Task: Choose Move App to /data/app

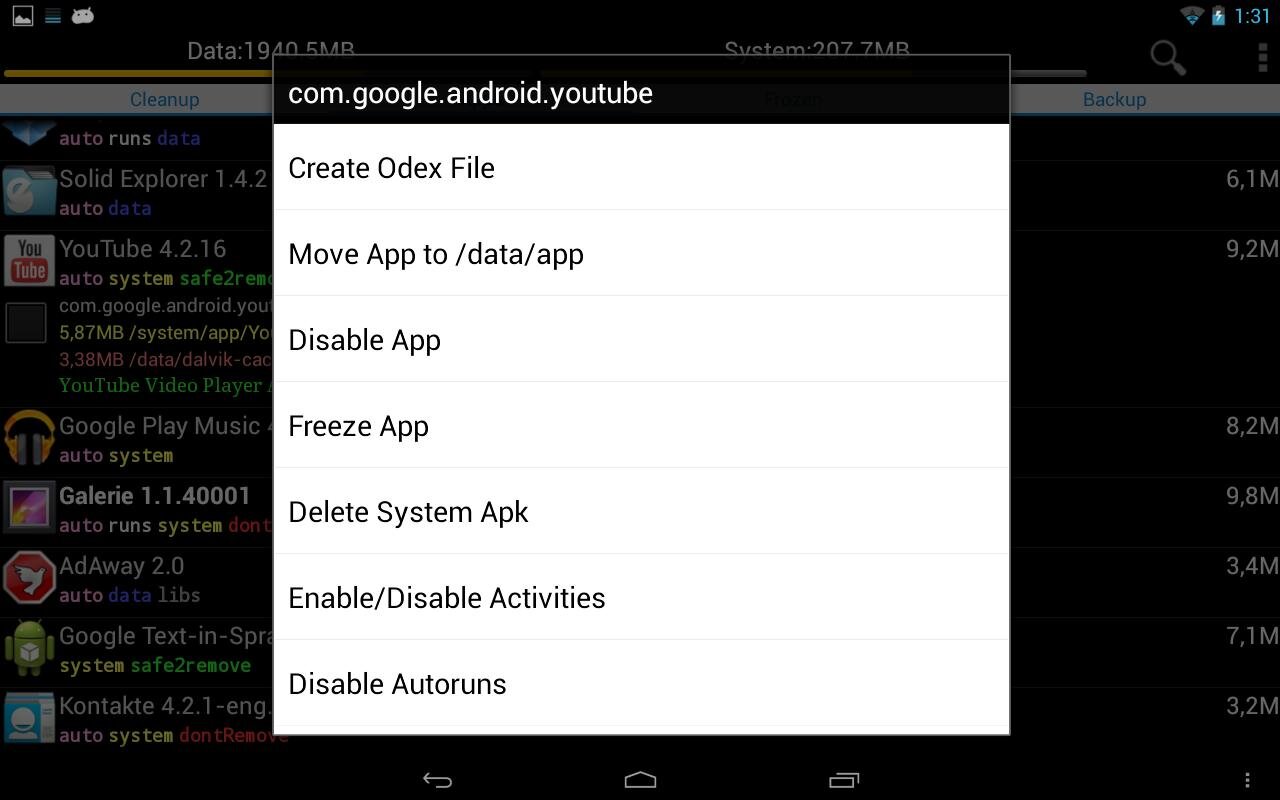Action: click(x=640, y=254)
